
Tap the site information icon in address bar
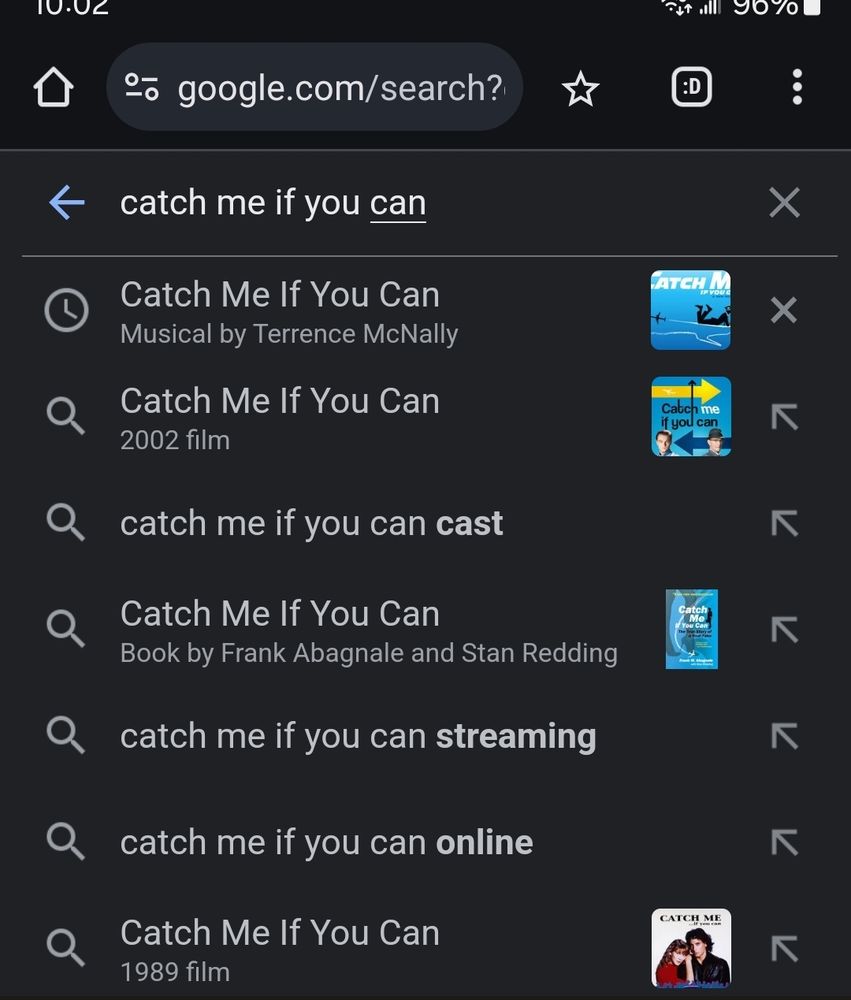140,87
